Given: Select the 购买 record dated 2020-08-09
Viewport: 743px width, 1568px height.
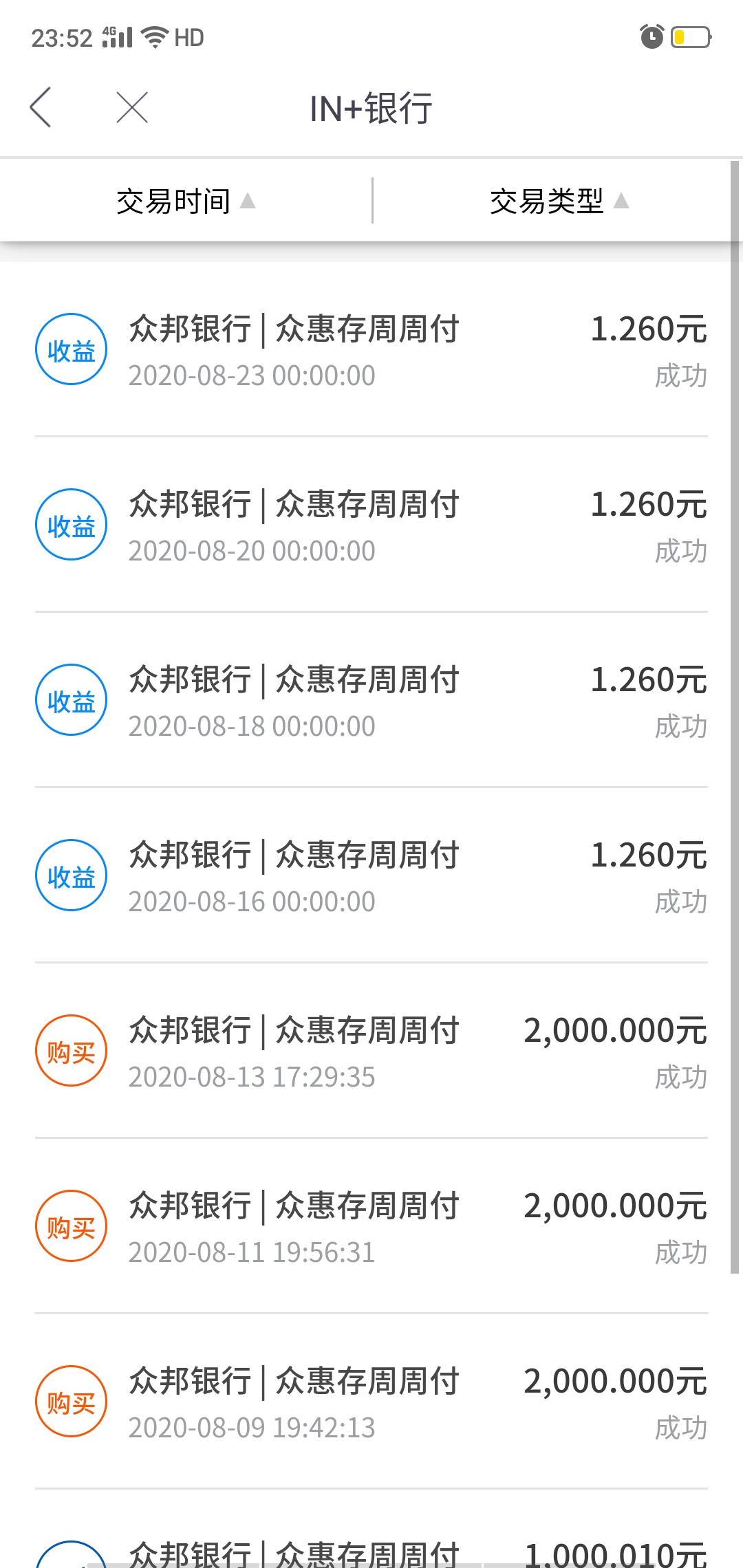Looking at the screenshot, I should pyautogui.click(x=371, y=1402).
